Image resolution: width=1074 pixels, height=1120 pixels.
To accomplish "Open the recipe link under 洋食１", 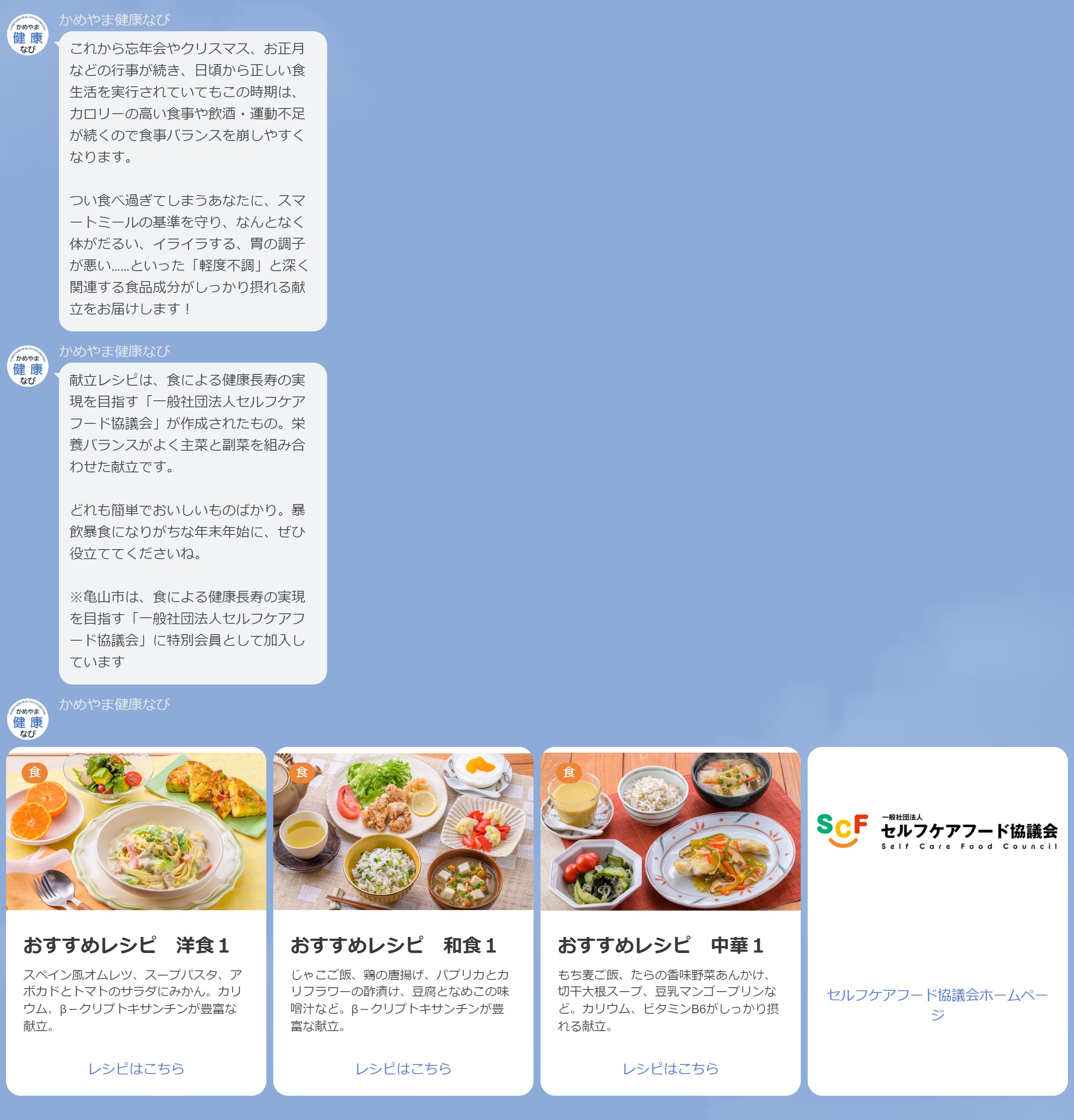I will click(136, 1068).
